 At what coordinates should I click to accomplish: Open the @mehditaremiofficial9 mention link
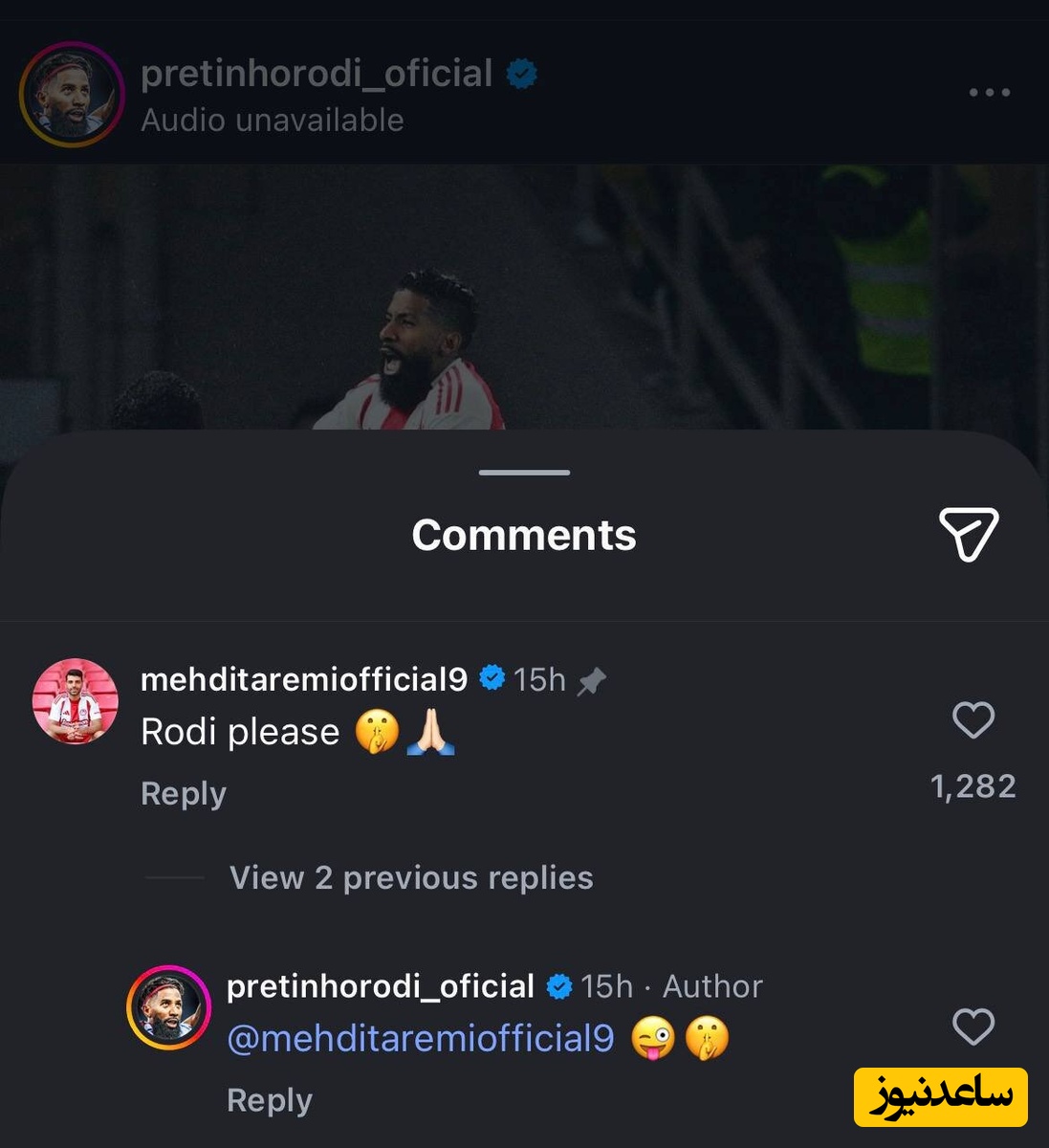(x=421, y=1038)
